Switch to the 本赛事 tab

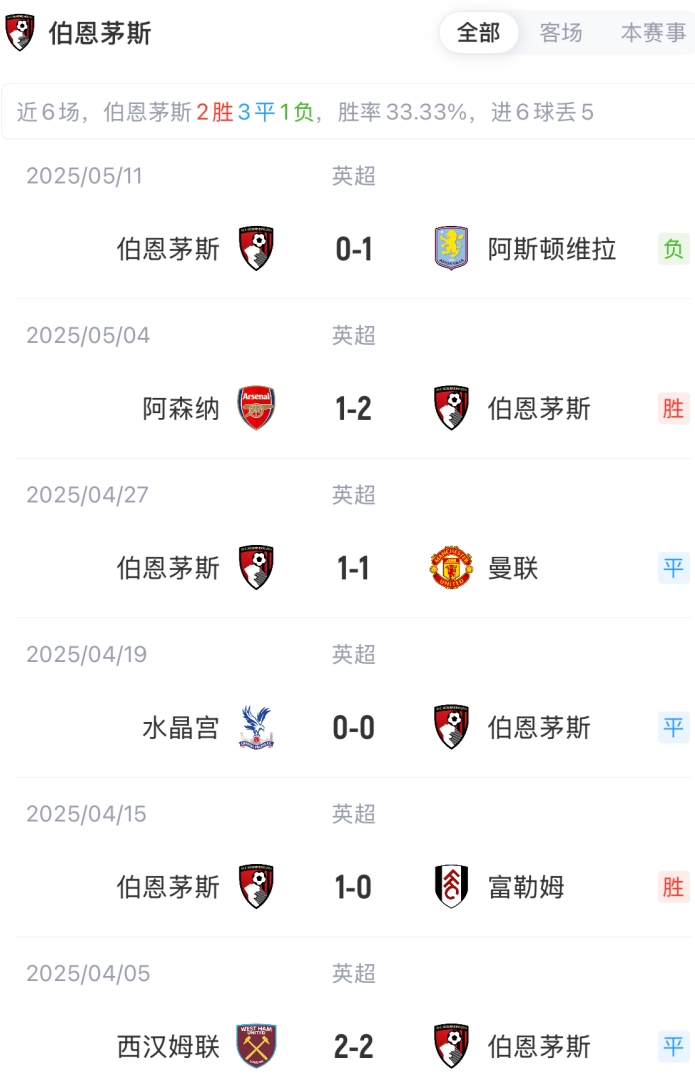click(x=653, y=33)
